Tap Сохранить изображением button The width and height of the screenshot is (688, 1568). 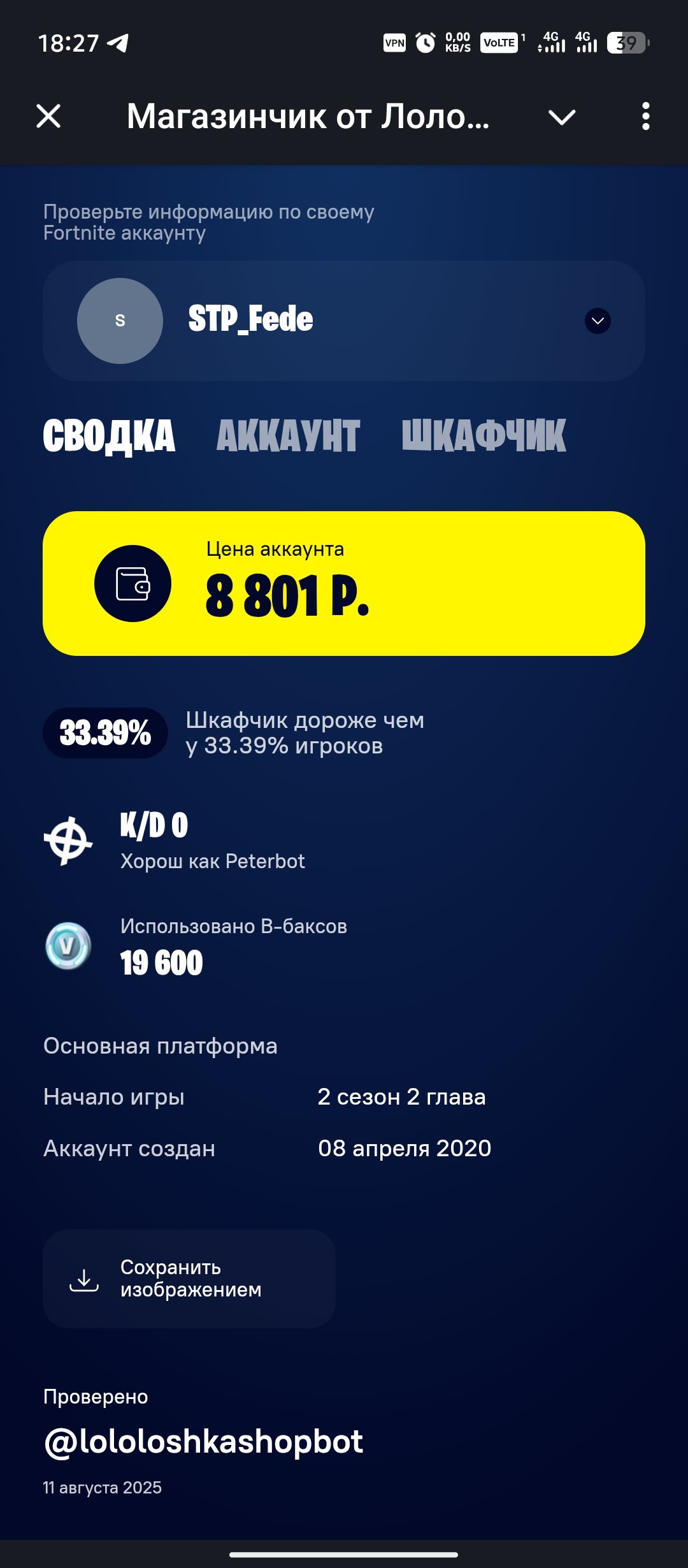pos(189,1279)
